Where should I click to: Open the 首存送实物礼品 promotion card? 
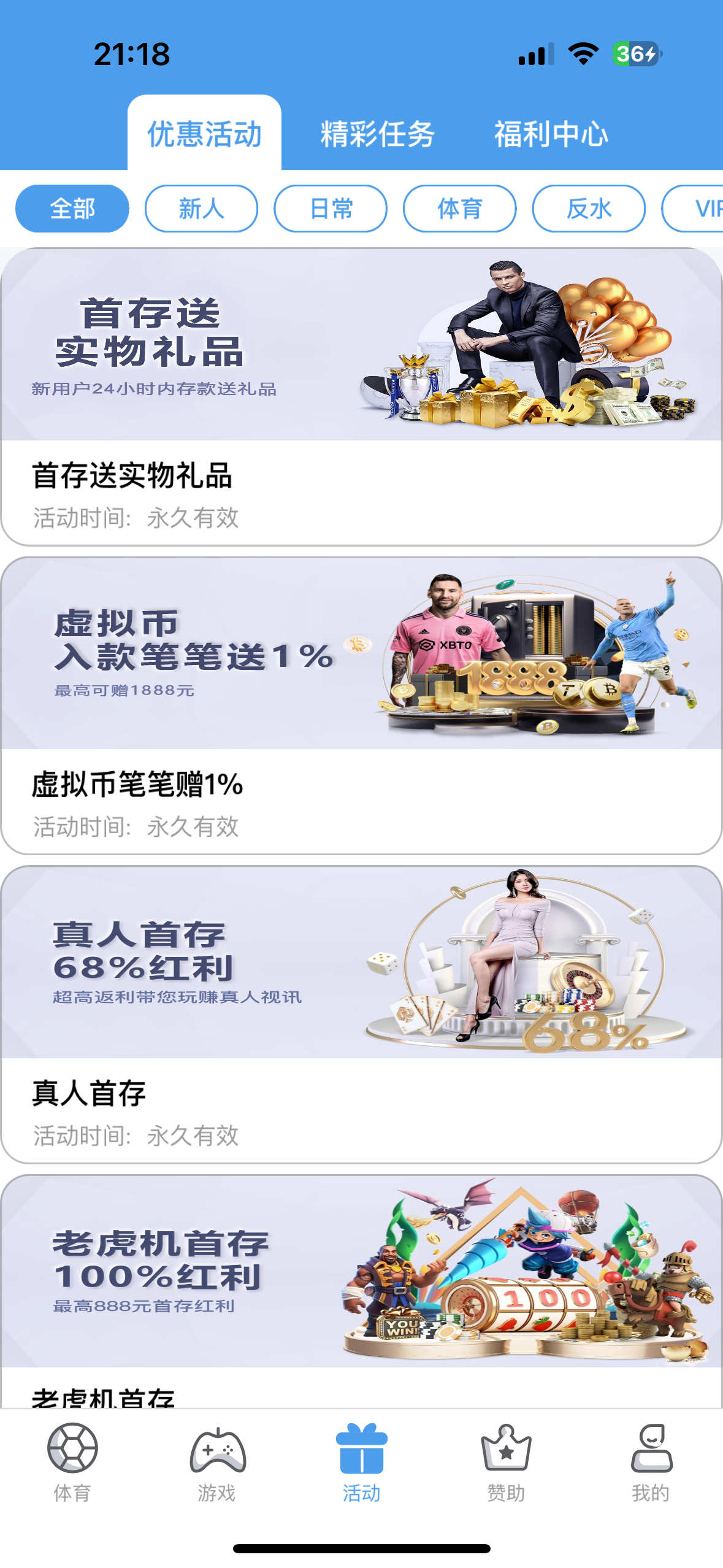click(x=361, y=396)
